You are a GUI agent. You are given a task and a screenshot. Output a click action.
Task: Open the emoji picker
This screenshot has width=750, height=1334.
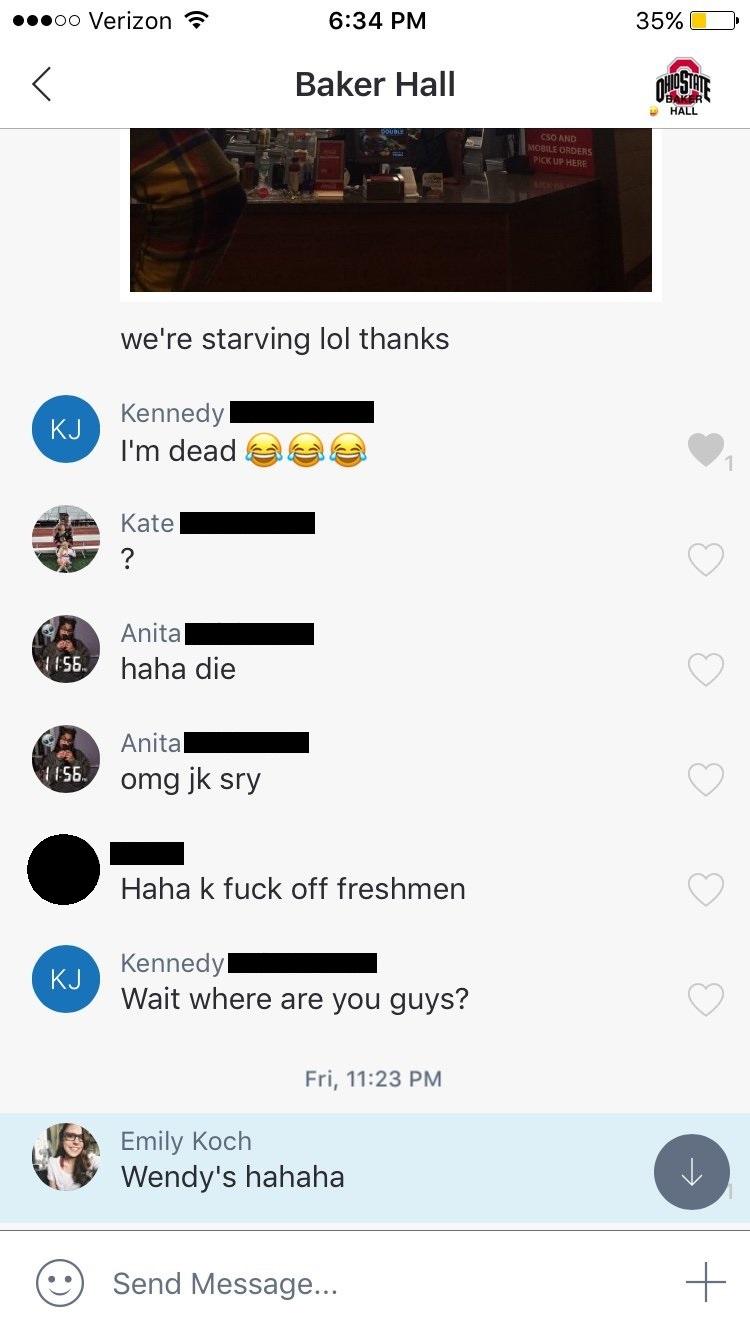click(60, 1282)
